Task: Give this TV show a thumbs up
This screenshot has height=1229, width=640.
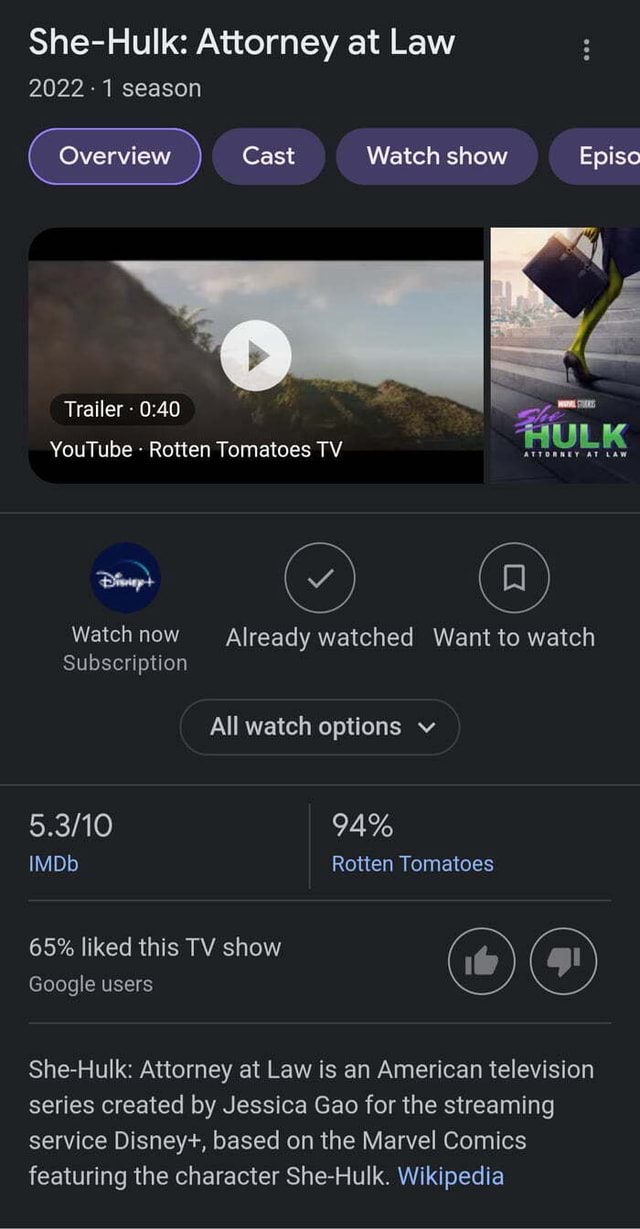Action: (x=482, y=961)
